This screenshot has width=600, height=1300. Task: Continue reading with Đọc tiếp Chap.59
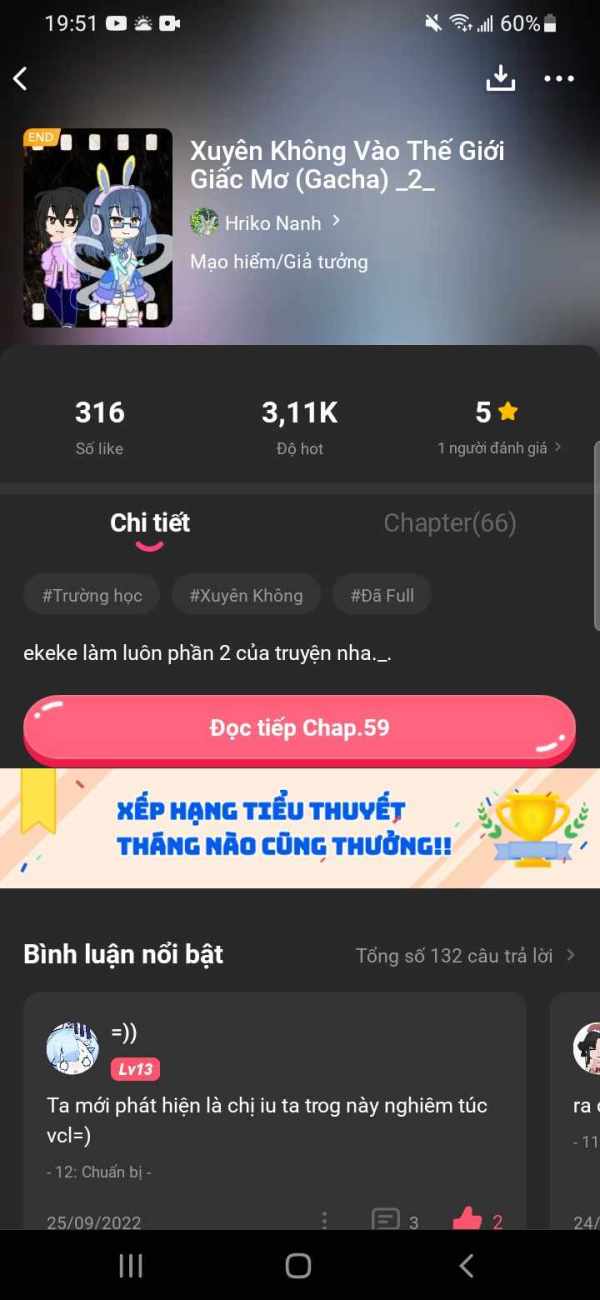point(300,729)
